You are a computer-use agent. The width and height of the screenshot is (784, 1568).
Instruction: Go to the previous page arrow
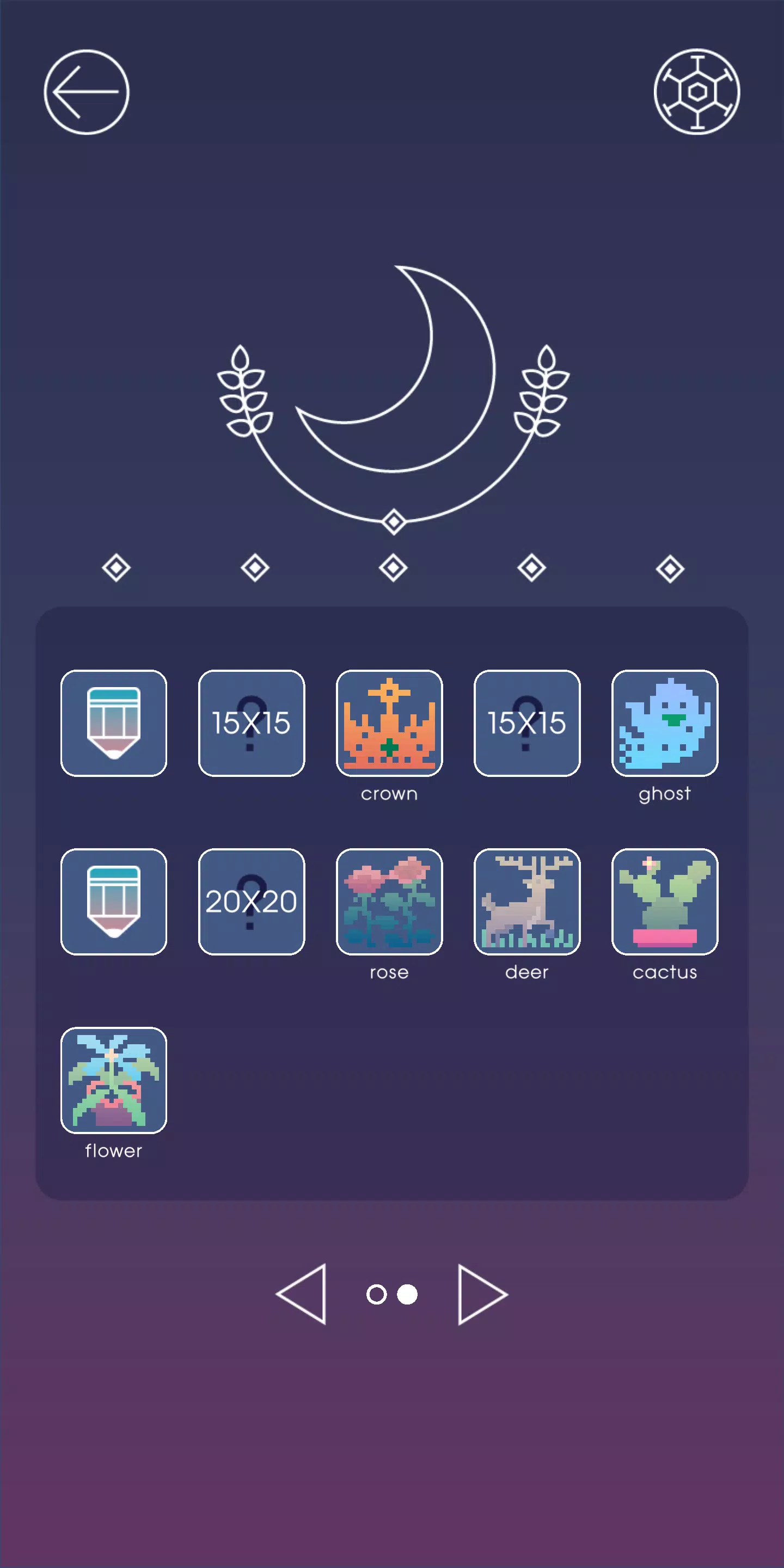(x=303, y=1294)
